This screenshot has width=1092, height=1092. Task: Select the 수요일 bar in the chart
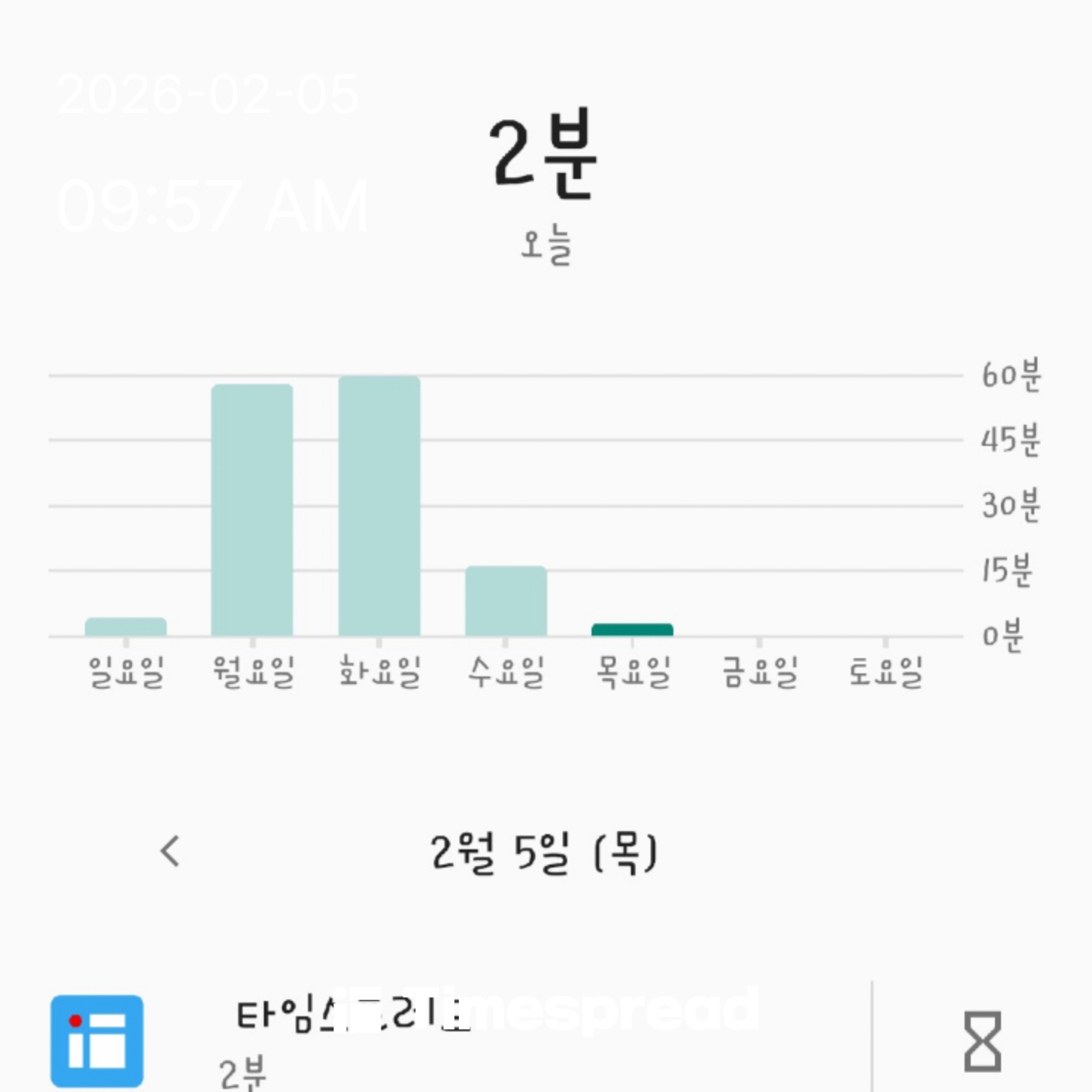tap(506, 601)
